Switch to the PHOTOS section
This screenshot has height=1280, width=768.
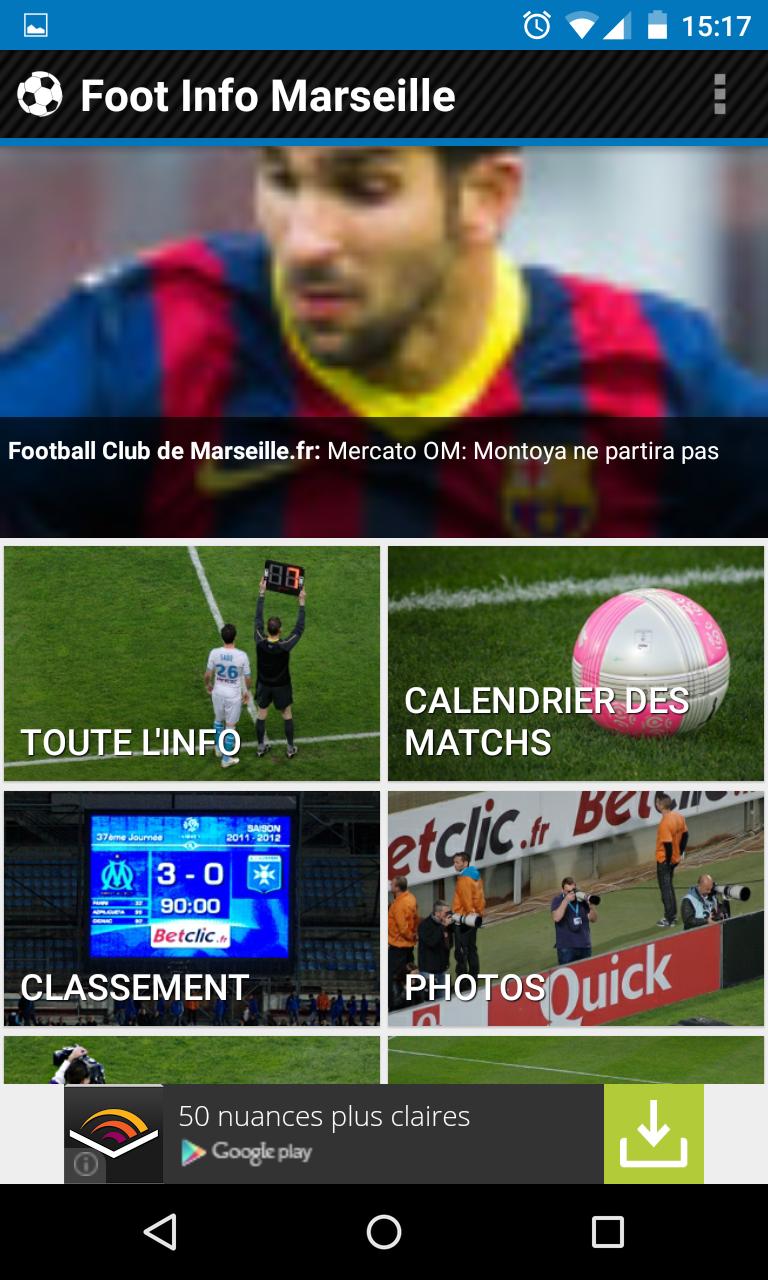click(575, 908)
